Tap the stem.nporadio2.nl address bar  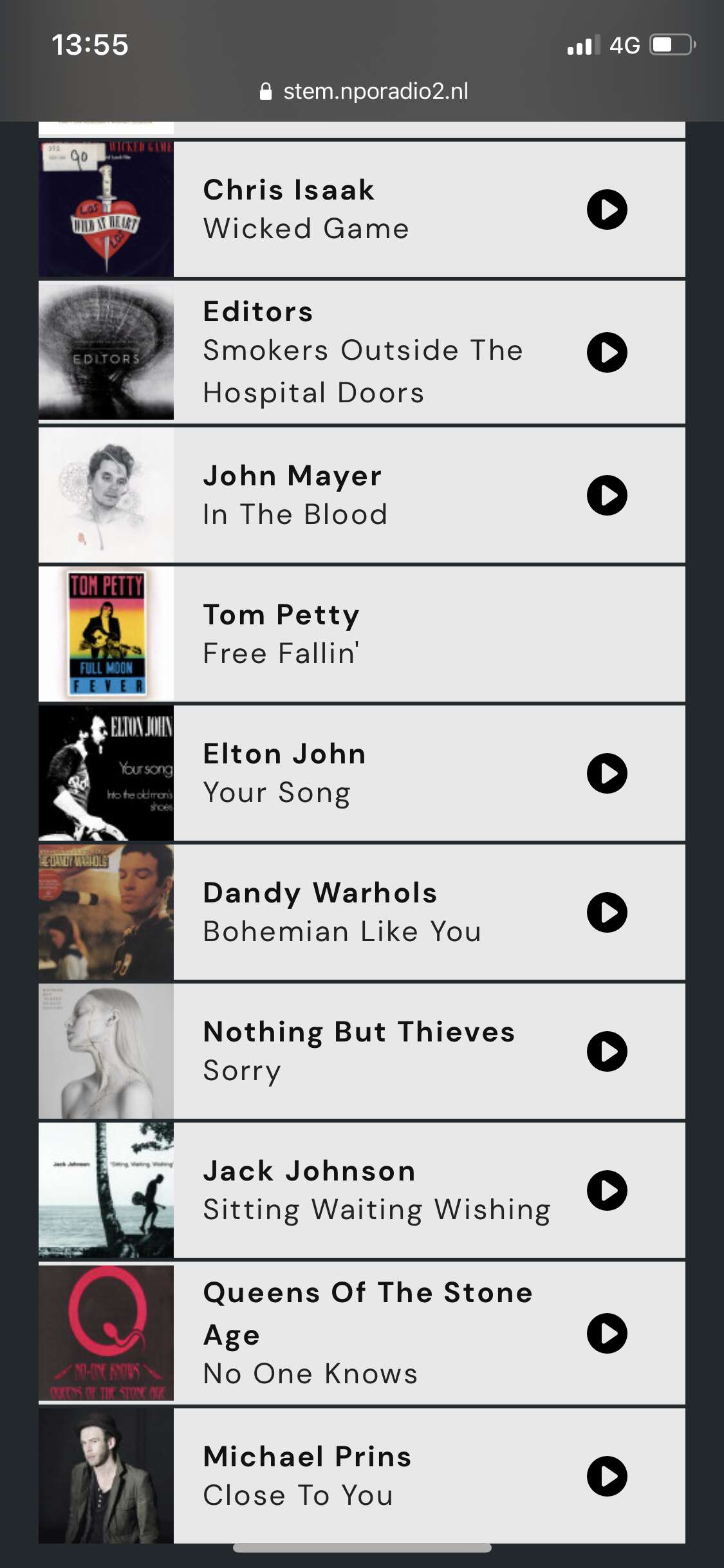point(364,91)
